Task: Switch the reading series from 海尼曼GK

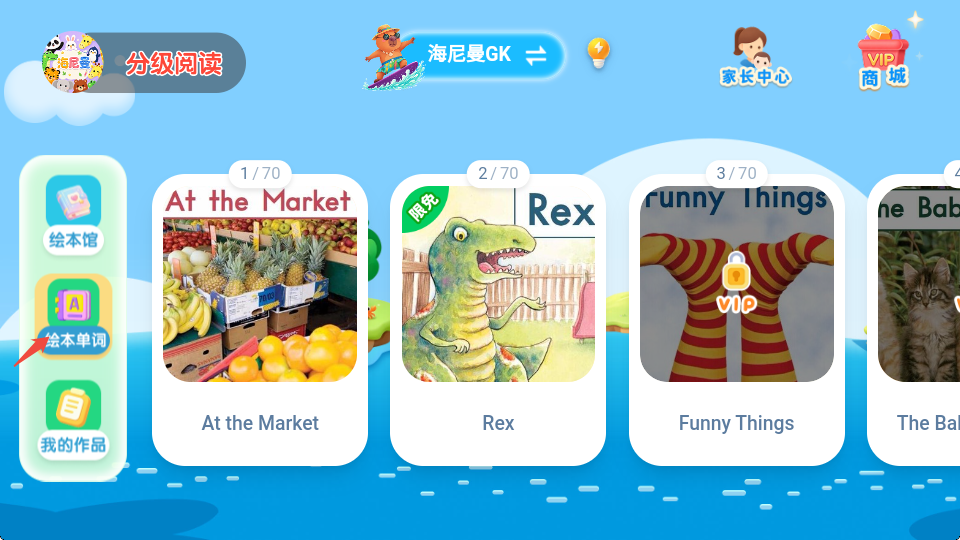Action: [481, 55]
